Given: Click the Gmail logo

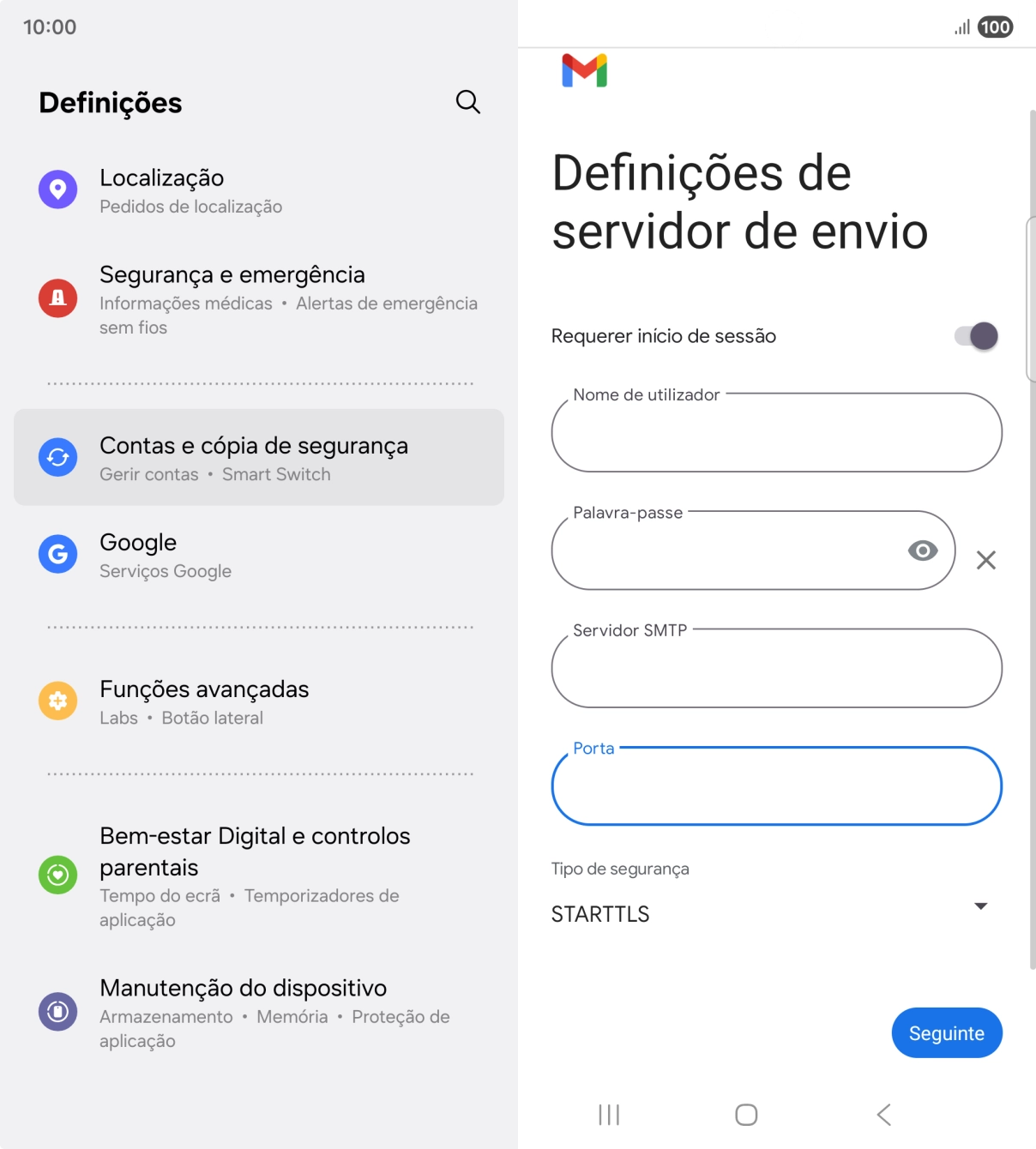Looking at the screenshot, I should (584, 72).
